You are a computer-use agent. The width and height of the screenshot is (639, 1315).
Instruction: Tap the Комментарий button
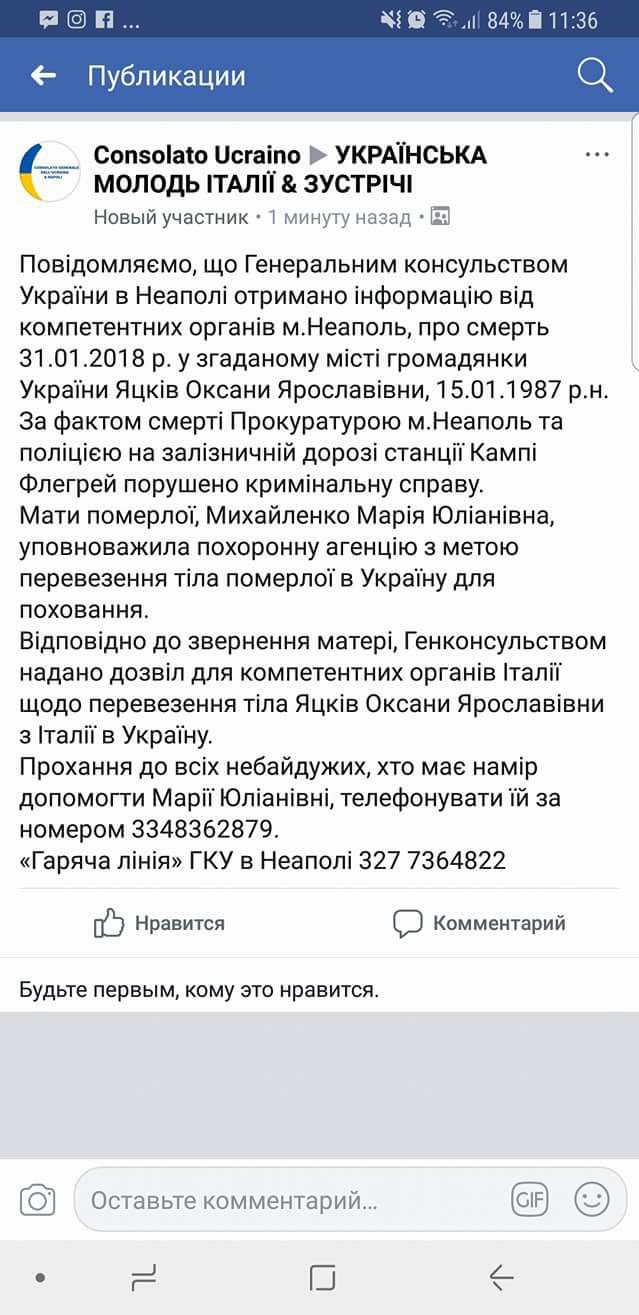[480, 923]
